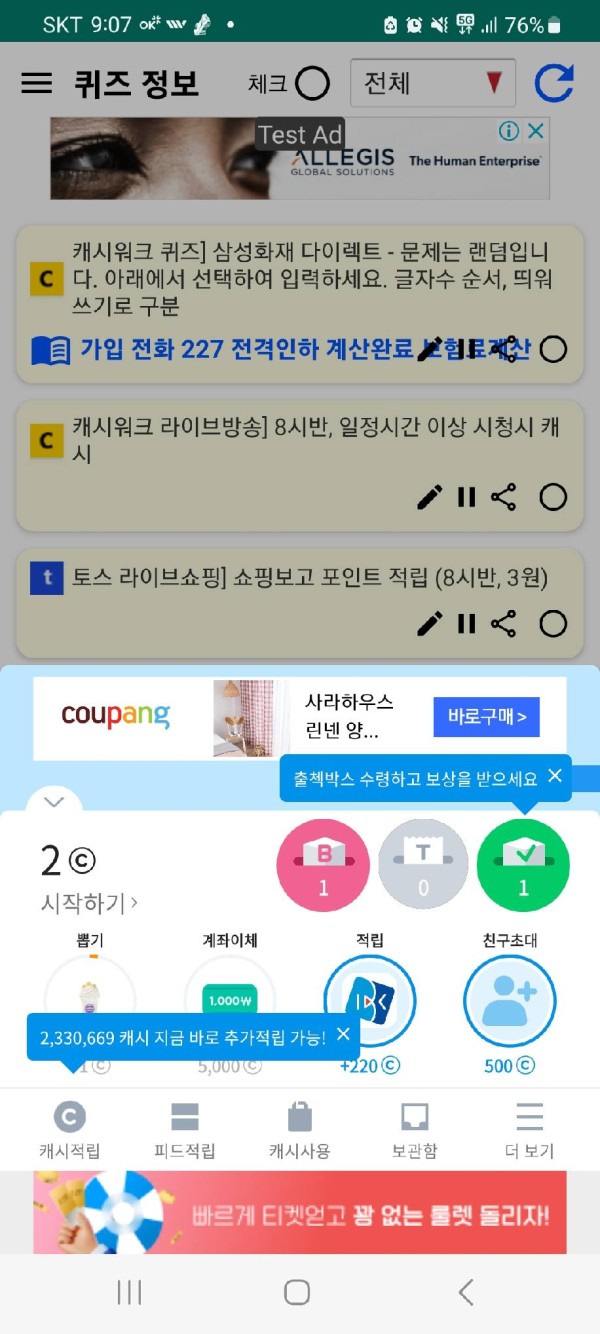The image size is (600, 1334).
Task: Pause the 캐시워크 라이브방송 item
Action: tap(466, 497)
